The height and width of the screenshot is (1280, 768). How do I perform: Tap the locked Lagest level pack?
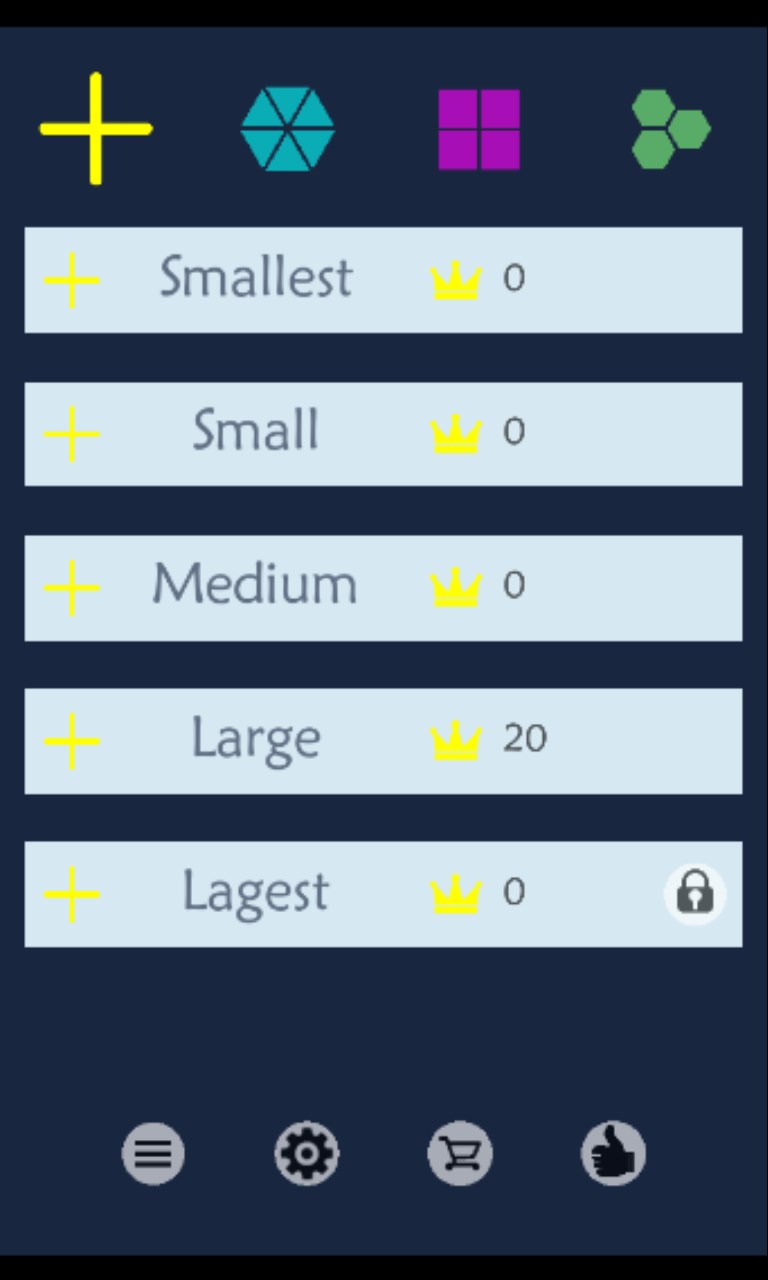click(x=383, y=893)
